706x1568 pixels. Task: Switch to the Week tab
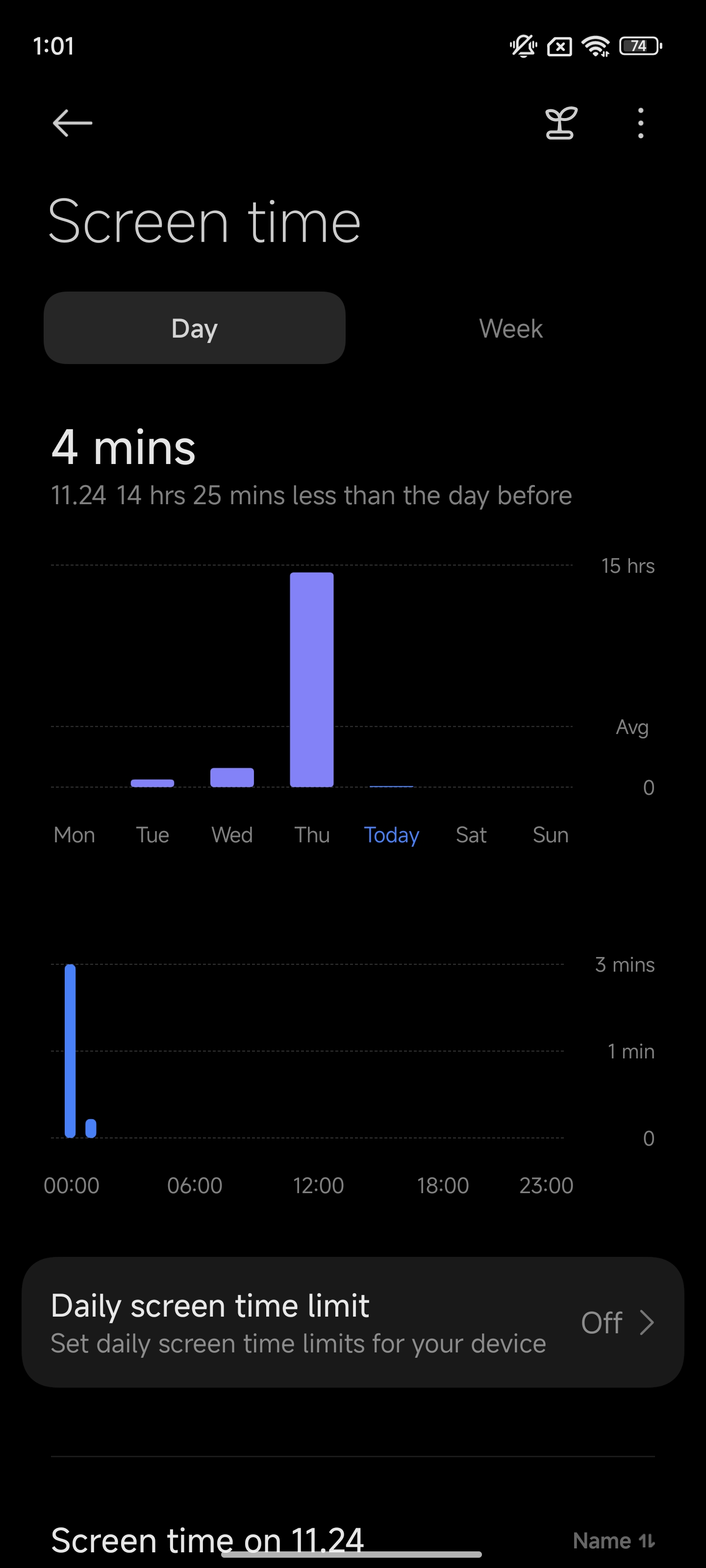[x=510, y=328]
